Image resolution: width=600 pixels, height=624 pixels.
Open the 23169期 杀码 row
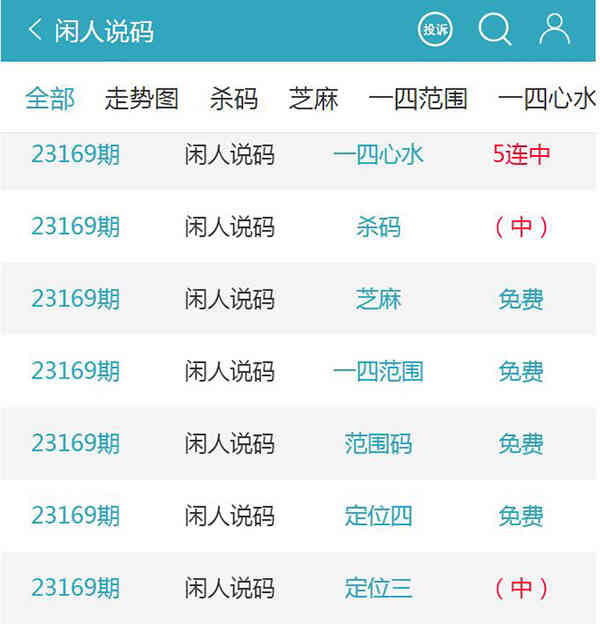tap(300, 227)
